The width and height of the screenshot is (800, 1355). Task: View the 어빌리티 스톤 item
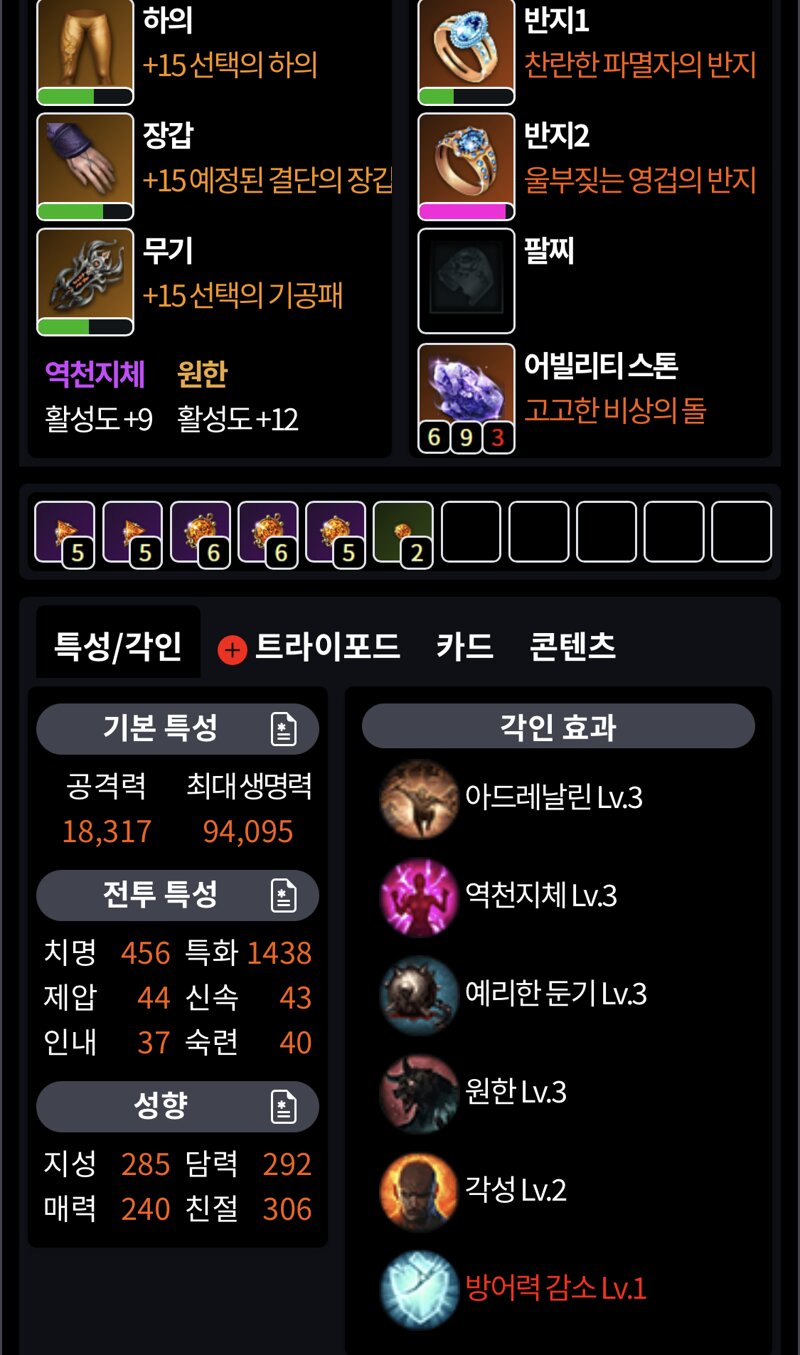pyautogui.click(x=466, y=398)
